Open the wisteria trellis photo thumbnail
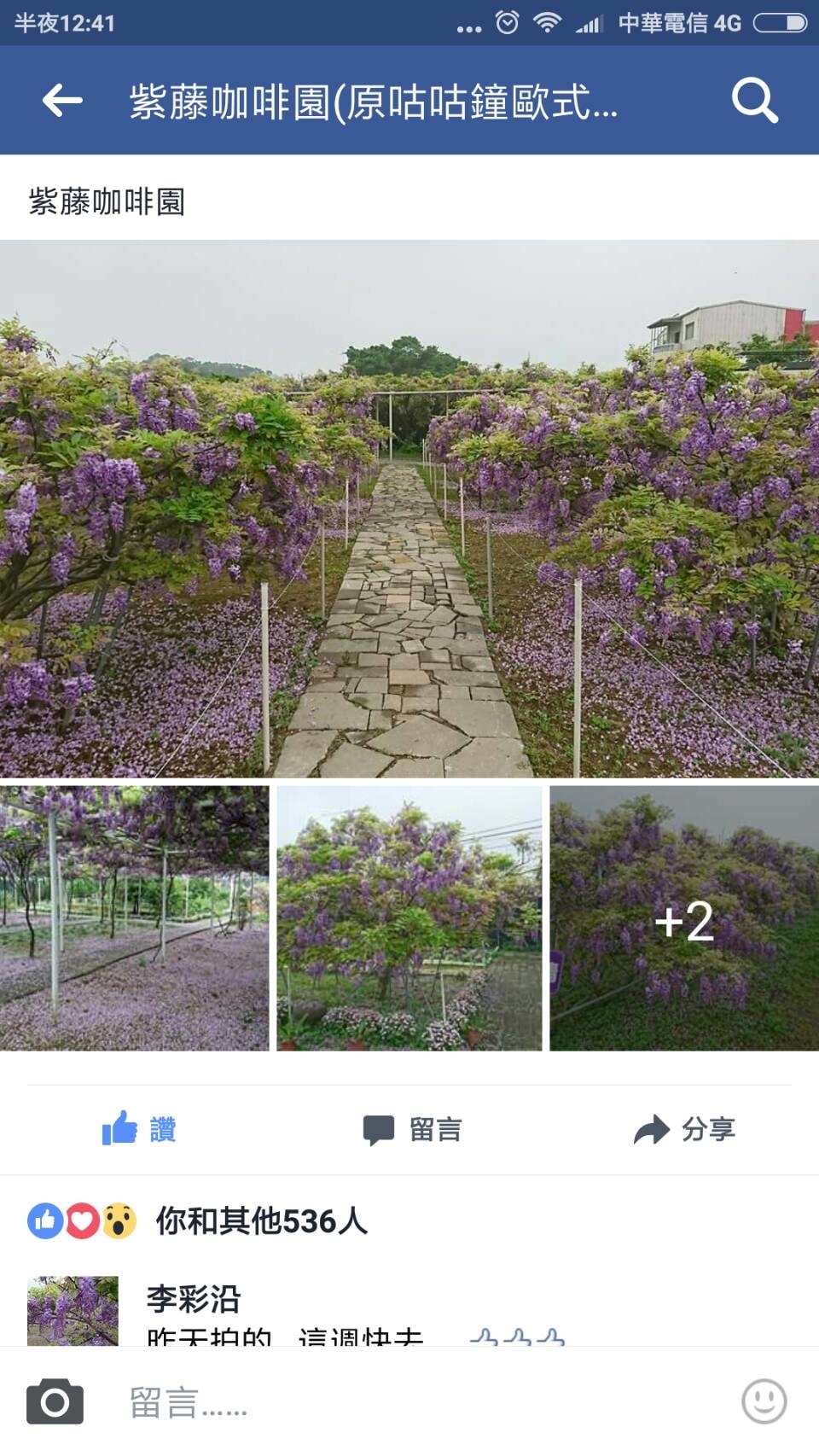 click(134, 918)
